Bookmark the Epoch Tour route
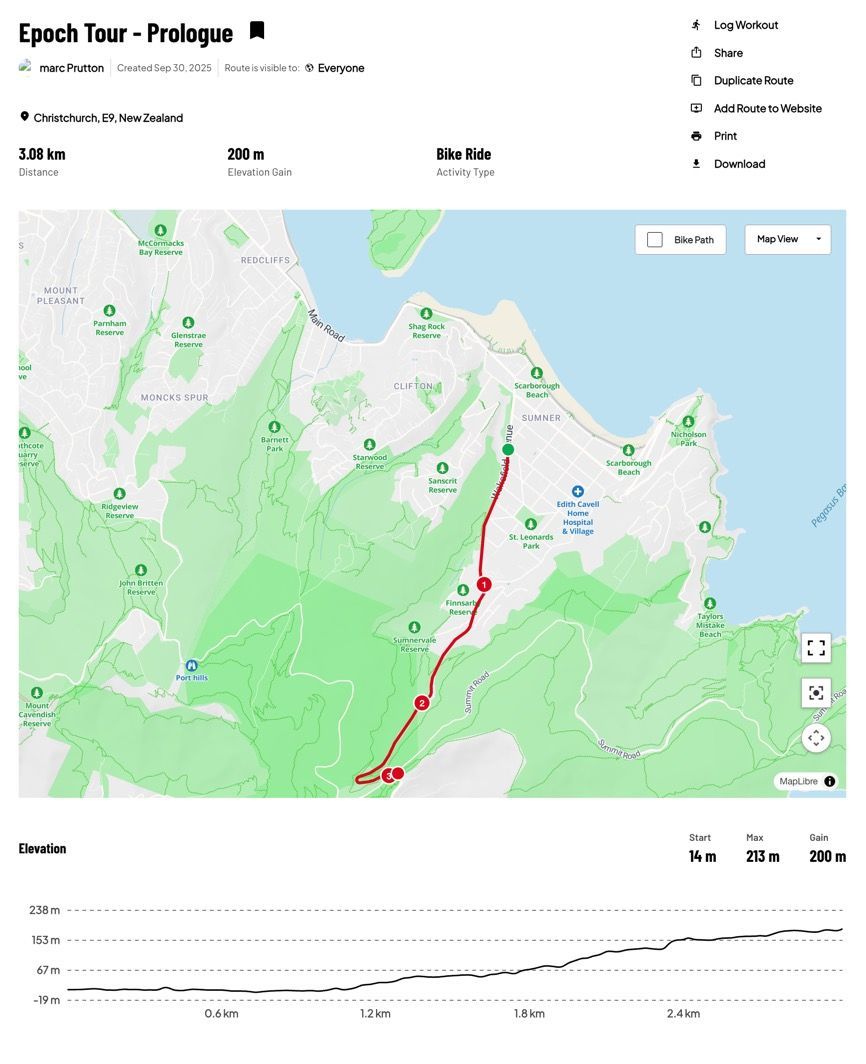Image resolution: width=866 pixels, height=1064 pixels. pos(257,30)
